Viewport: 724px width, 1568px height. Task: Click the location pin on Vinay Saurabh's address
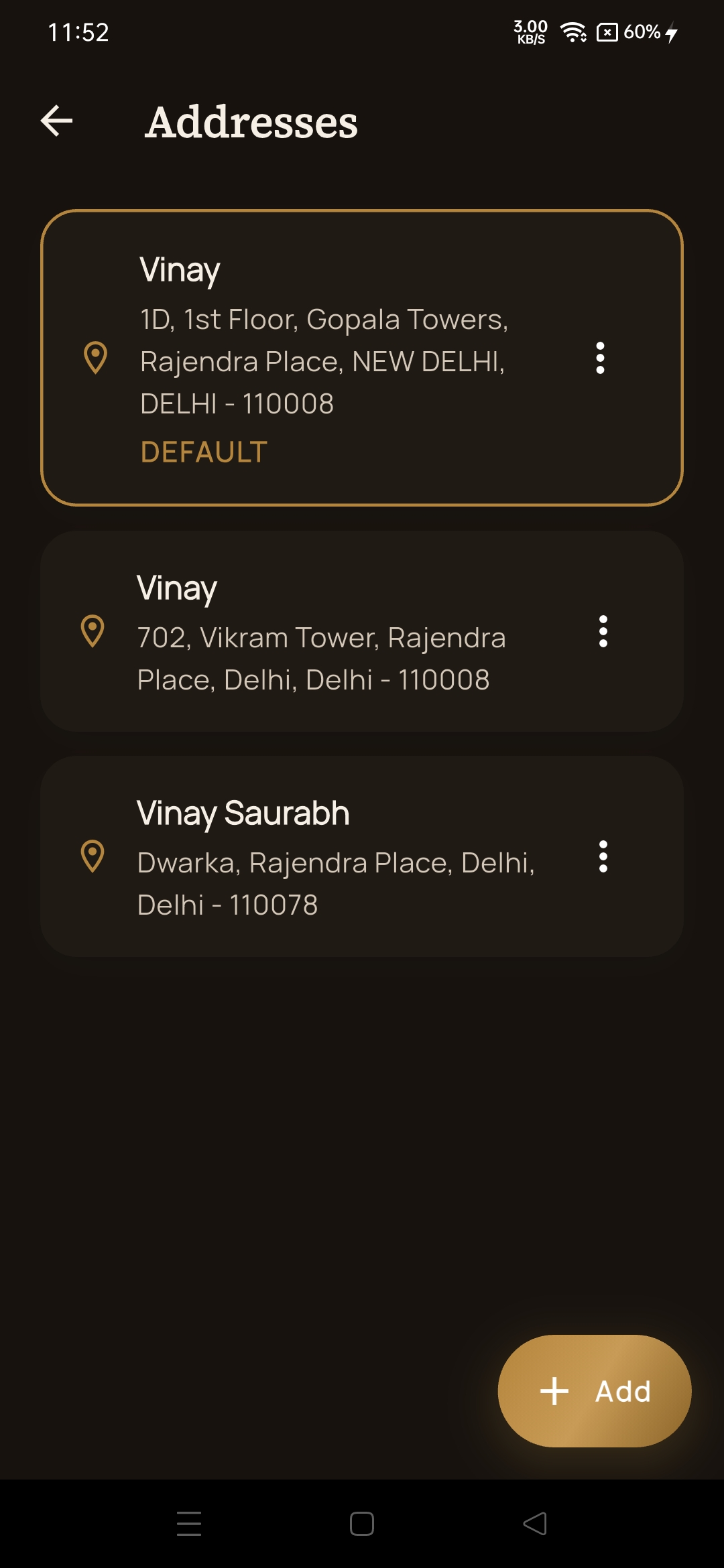point(93,858)
